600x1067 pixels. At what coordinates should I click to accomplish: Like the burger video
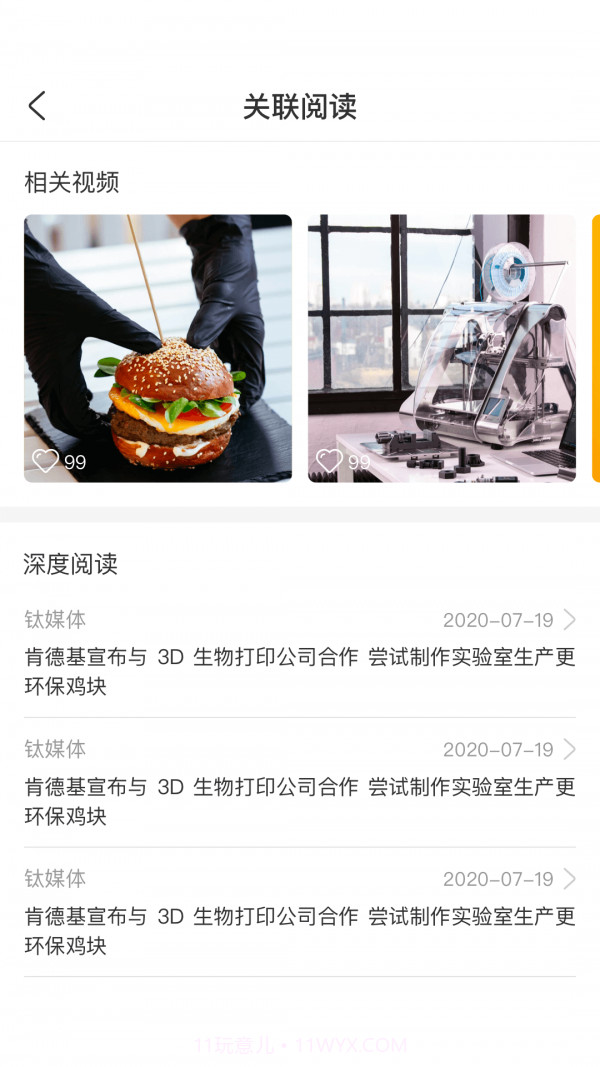click(x=46, y=461)
